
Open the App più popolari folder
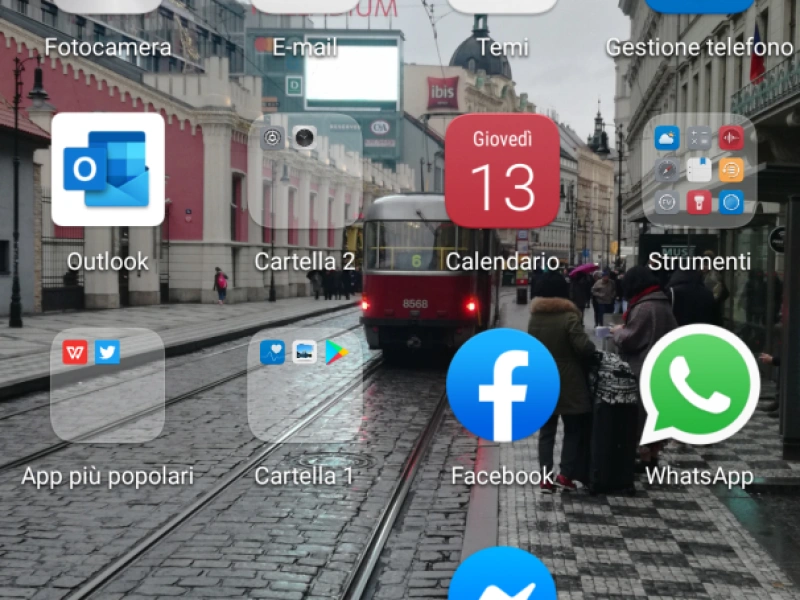[108, 385]
